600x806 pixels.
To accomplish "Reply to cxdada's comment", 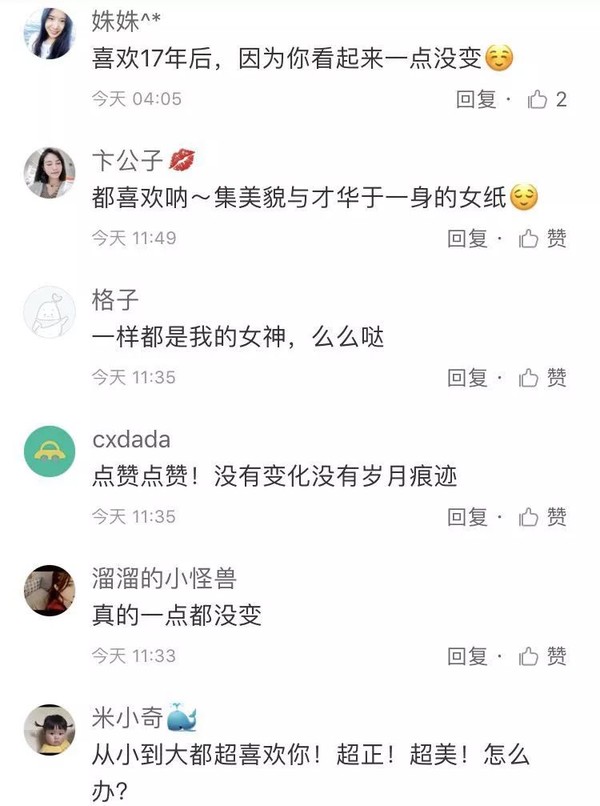I will (467, 516).
